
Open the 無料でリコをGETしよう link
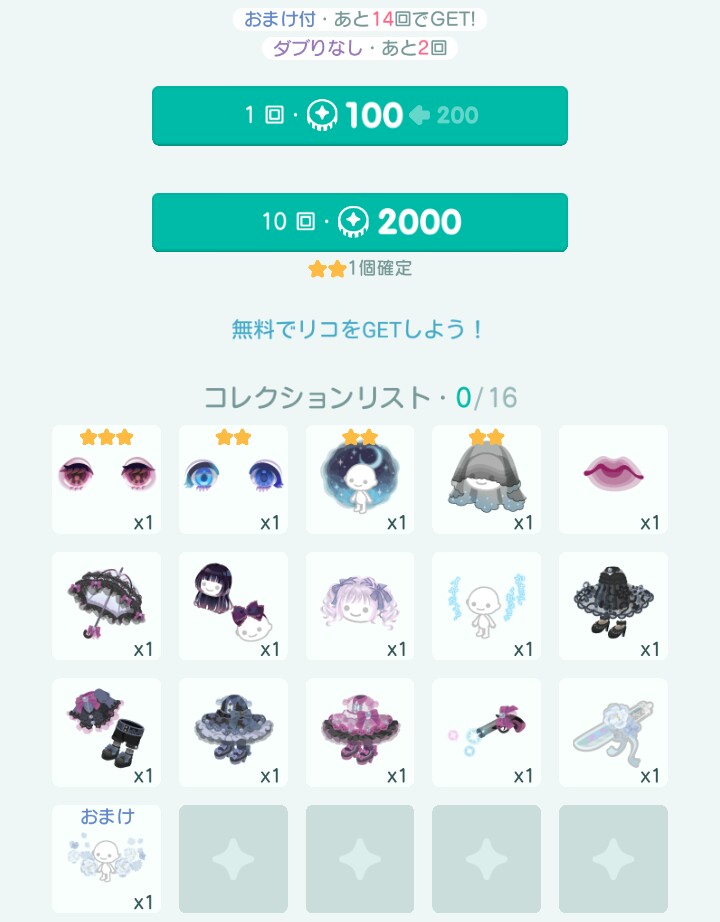(x=359, y=329)
